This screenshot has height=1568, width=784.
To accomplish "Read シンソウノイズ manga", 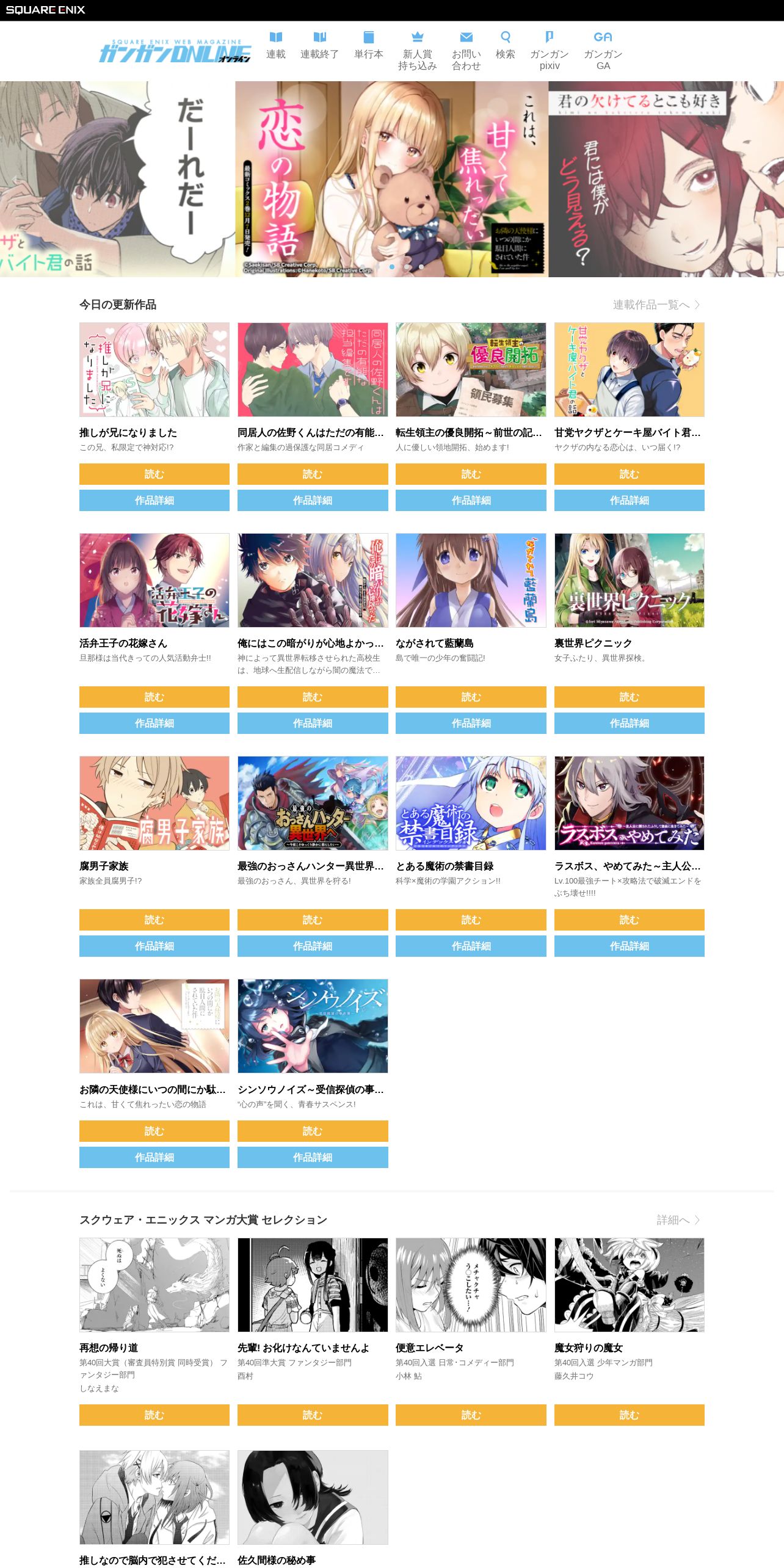I will pos(313,1131).
